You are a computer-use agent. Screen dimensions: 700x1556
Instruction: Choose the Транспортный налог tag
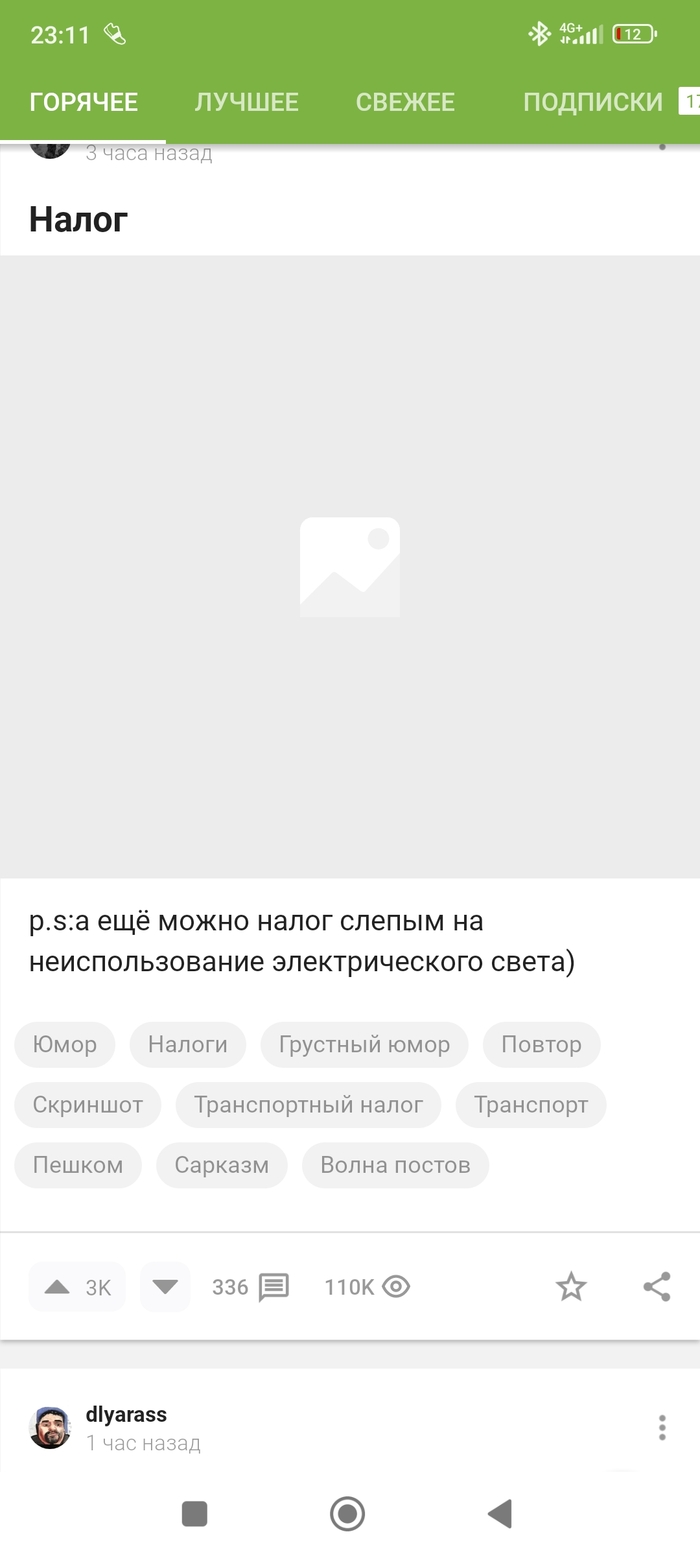pos(308,1105)
